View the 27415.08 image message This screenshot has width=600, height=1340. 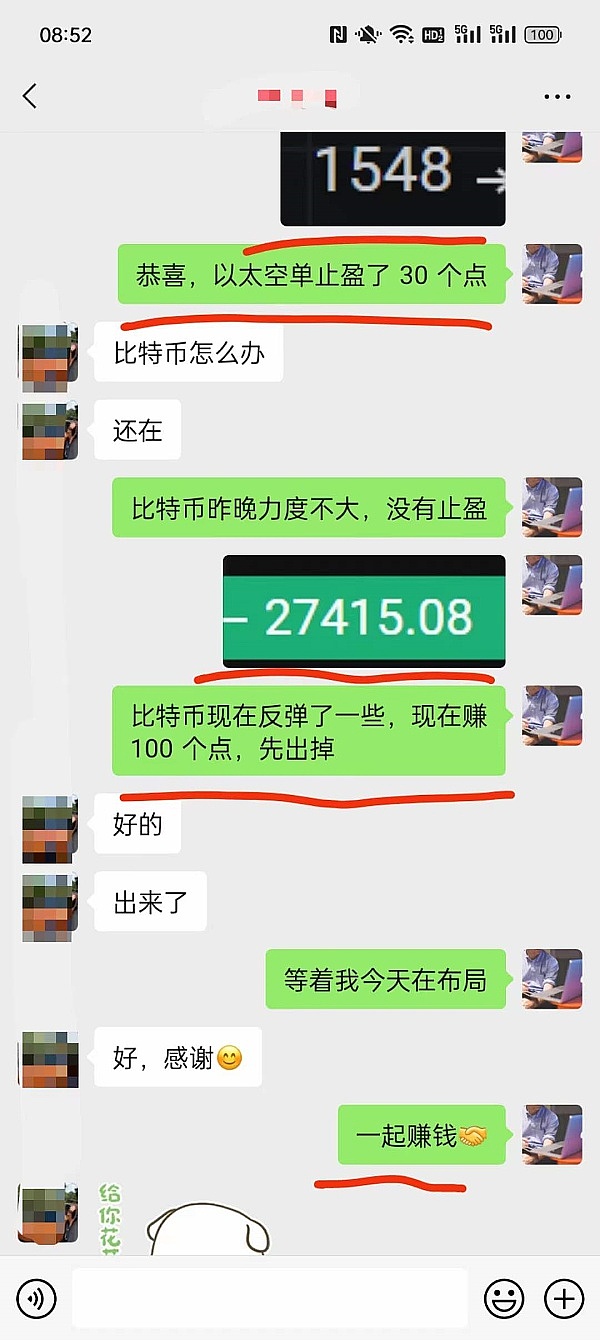pyautogui.click(x=364, y=612)
